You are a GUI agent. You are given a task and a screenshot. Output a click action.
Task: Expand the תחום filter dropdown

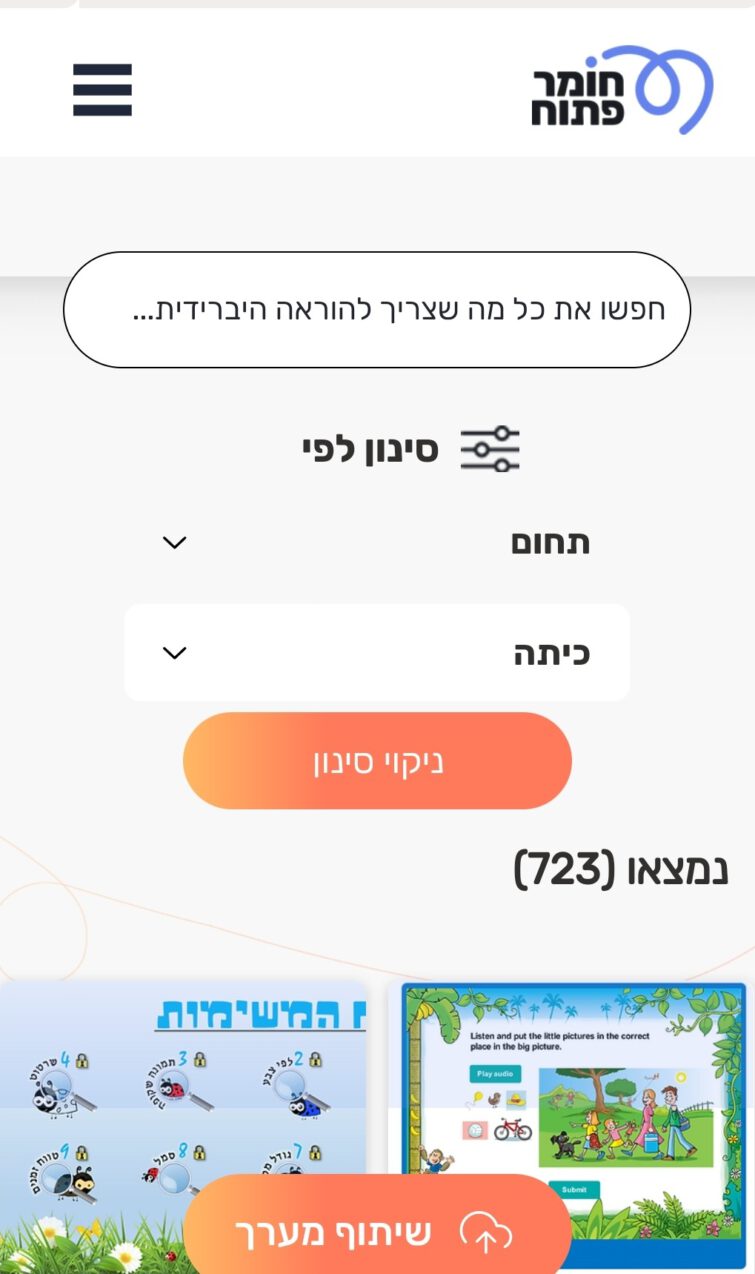tap(377, 543)
